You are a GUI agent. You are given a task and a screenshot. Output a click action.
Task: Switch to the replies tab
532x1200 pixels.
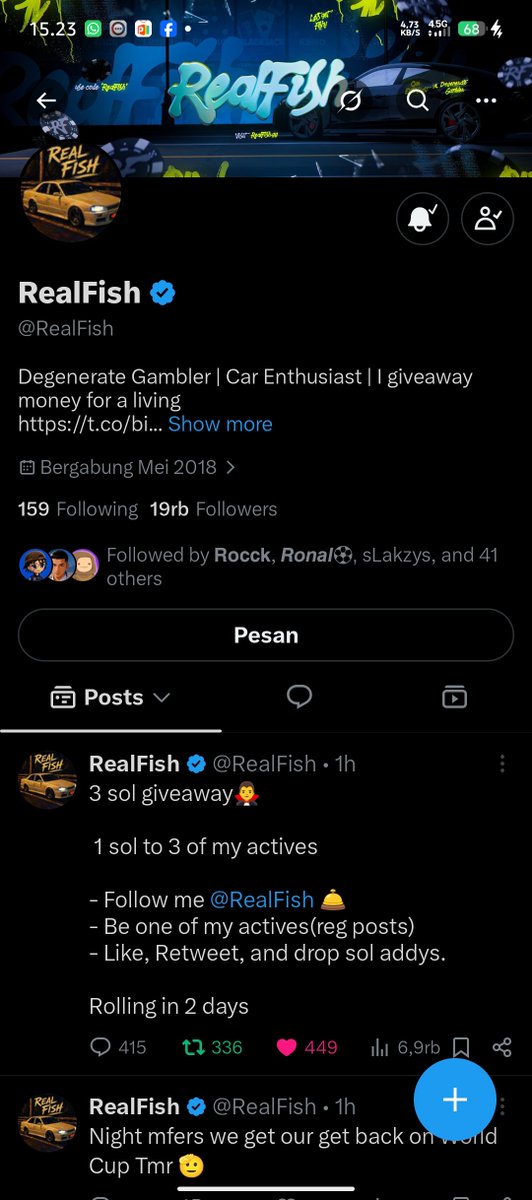(x=299, y=697)
